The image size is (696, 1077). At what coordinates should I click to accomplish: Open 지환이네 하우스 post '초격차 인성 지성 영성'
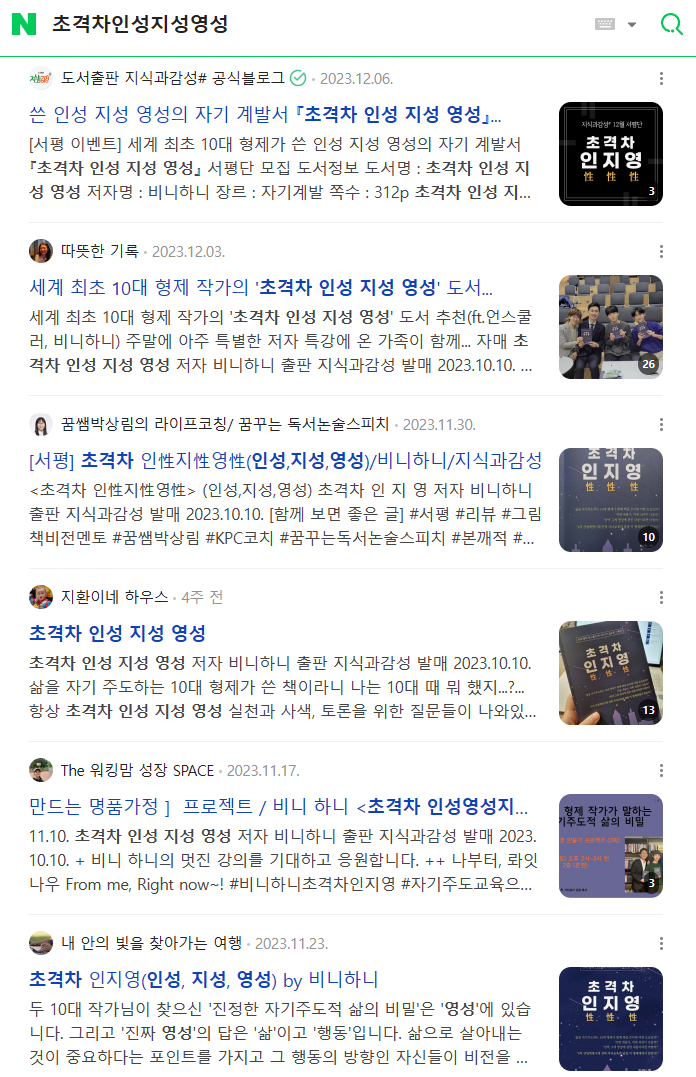(117, 633)
